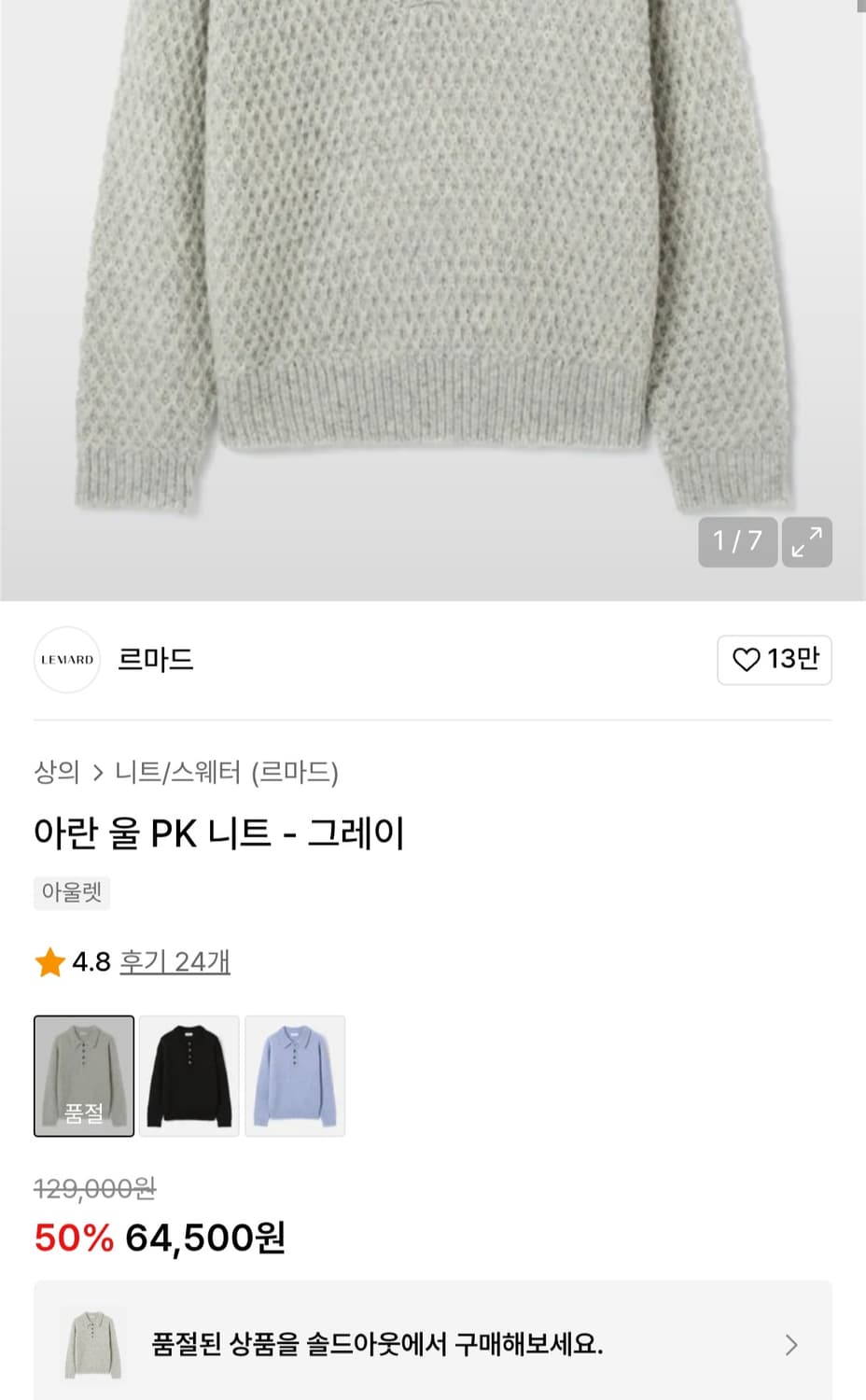The image size is (866, 1400).
Task: Open the 니트/스웨터 (르마드) category
Action: (x=227, y=773)
